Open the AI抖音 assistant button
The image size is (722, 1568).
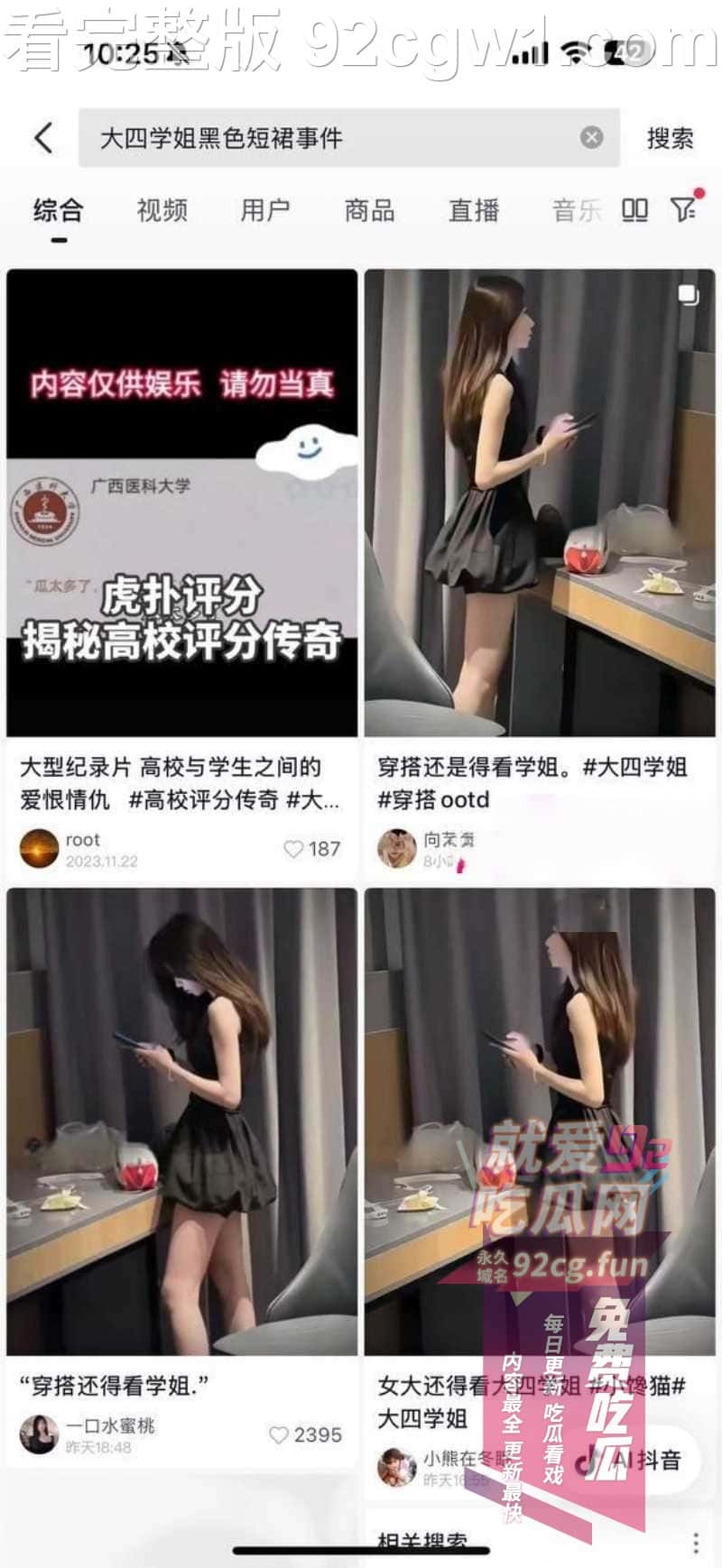[x=652, y=1459]
